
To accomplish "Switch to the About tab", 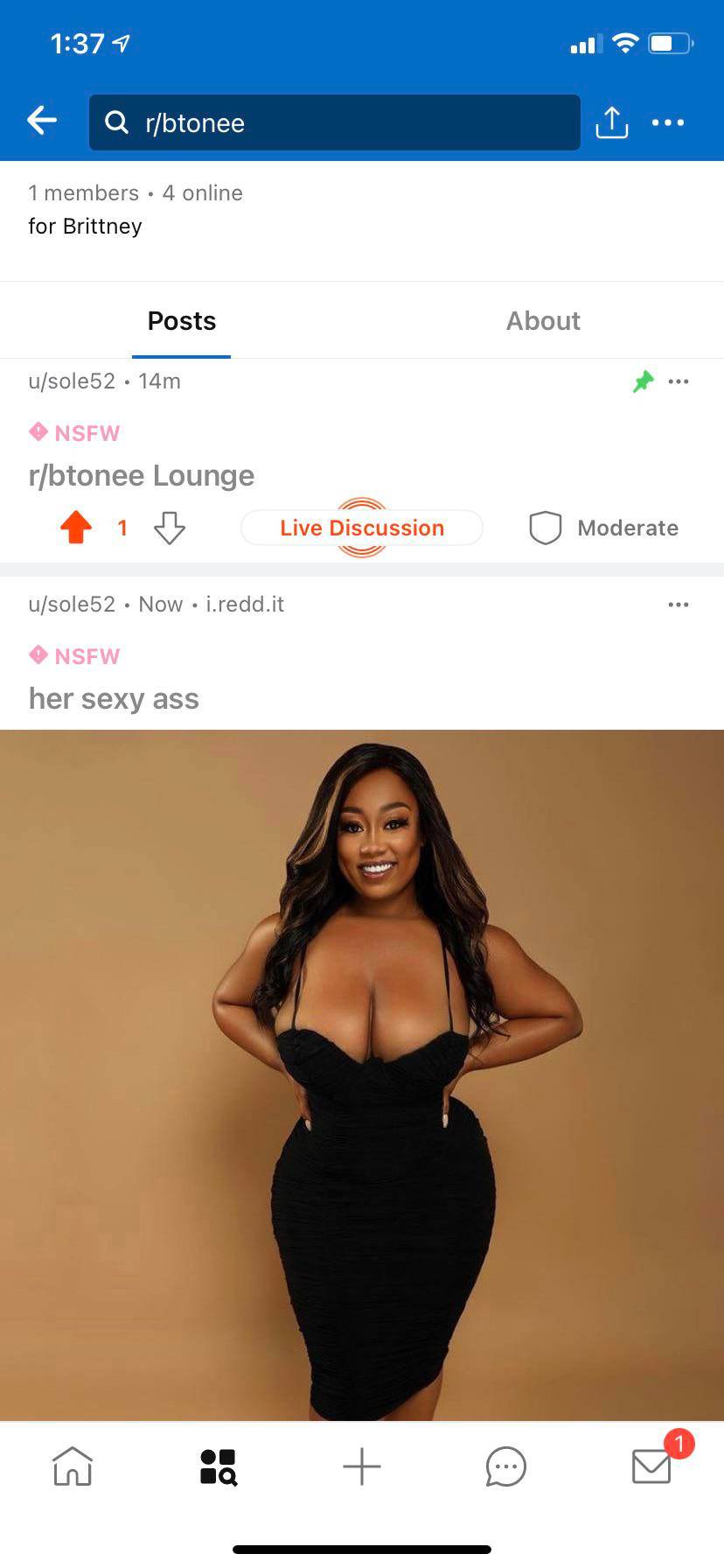I will click(x=543, y=321).
